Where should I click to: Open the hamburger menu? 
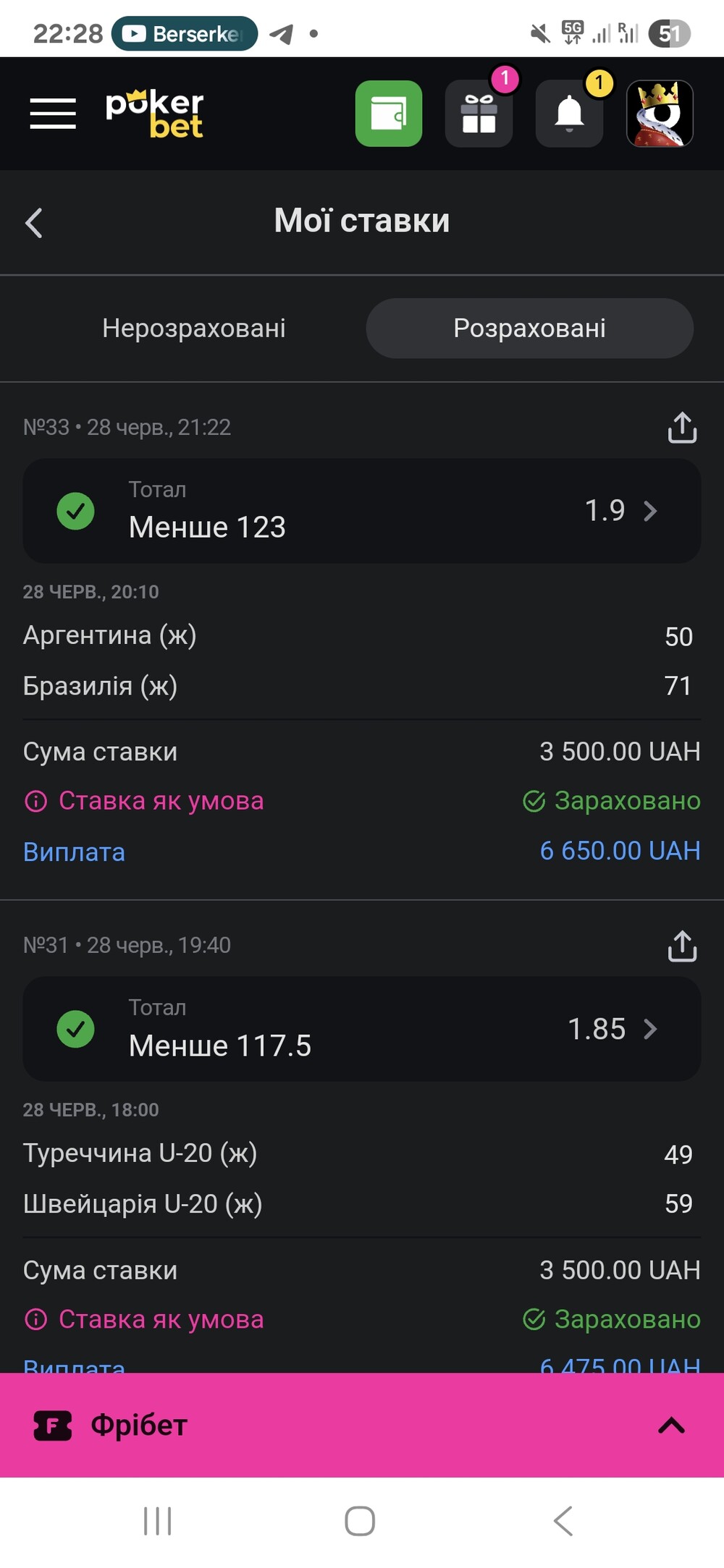tap(53, 114)
